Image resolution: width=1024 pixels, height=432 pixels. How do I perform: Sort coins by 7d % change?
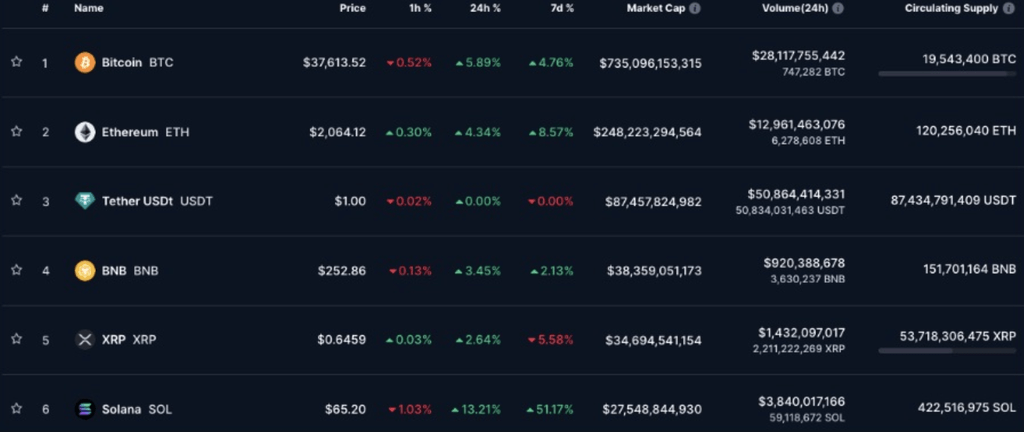pyautogui.click(x=562, y=8)
